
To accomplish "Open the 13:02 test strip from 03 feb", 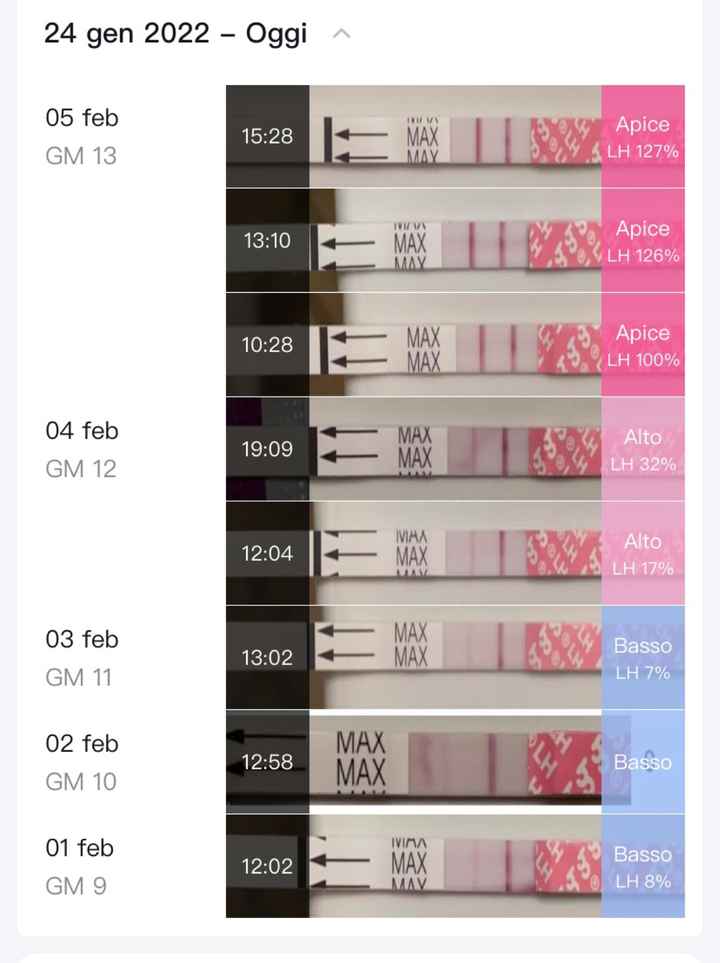I will [x=455, y=657].
